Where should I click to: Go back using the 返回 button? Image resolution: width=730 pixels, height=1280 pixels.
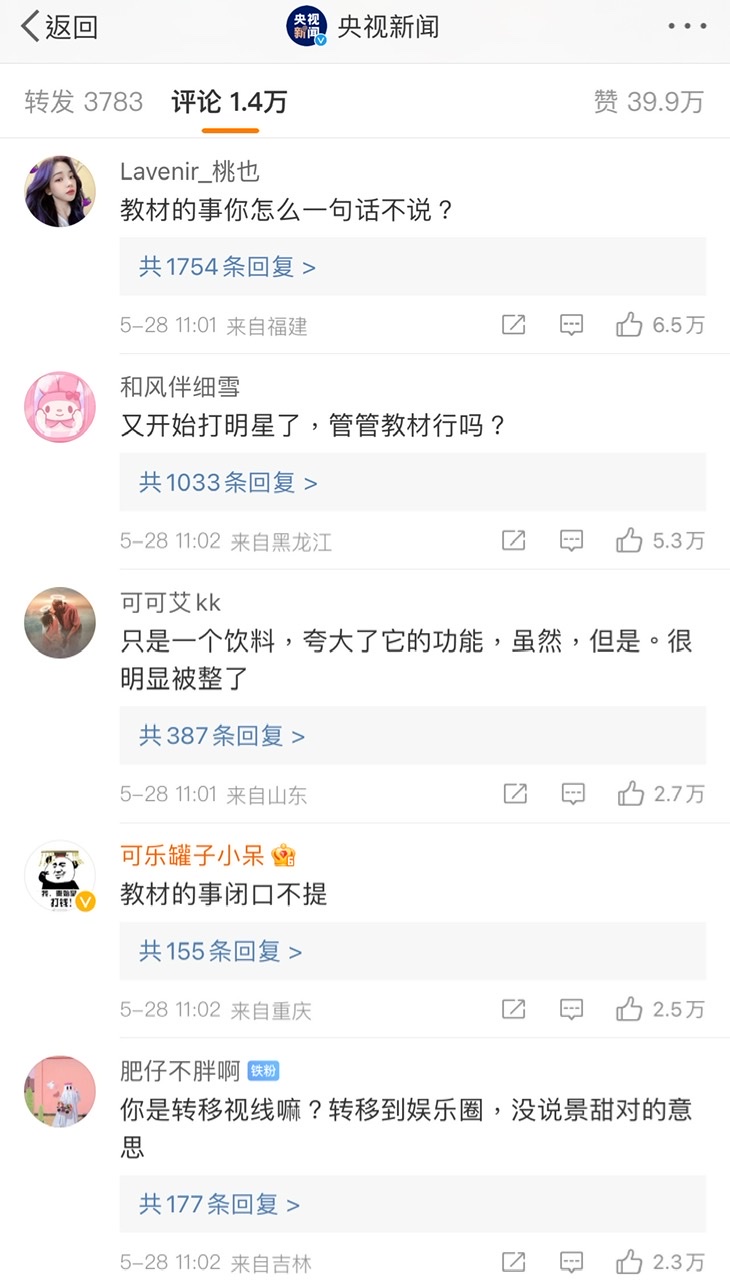60,27
